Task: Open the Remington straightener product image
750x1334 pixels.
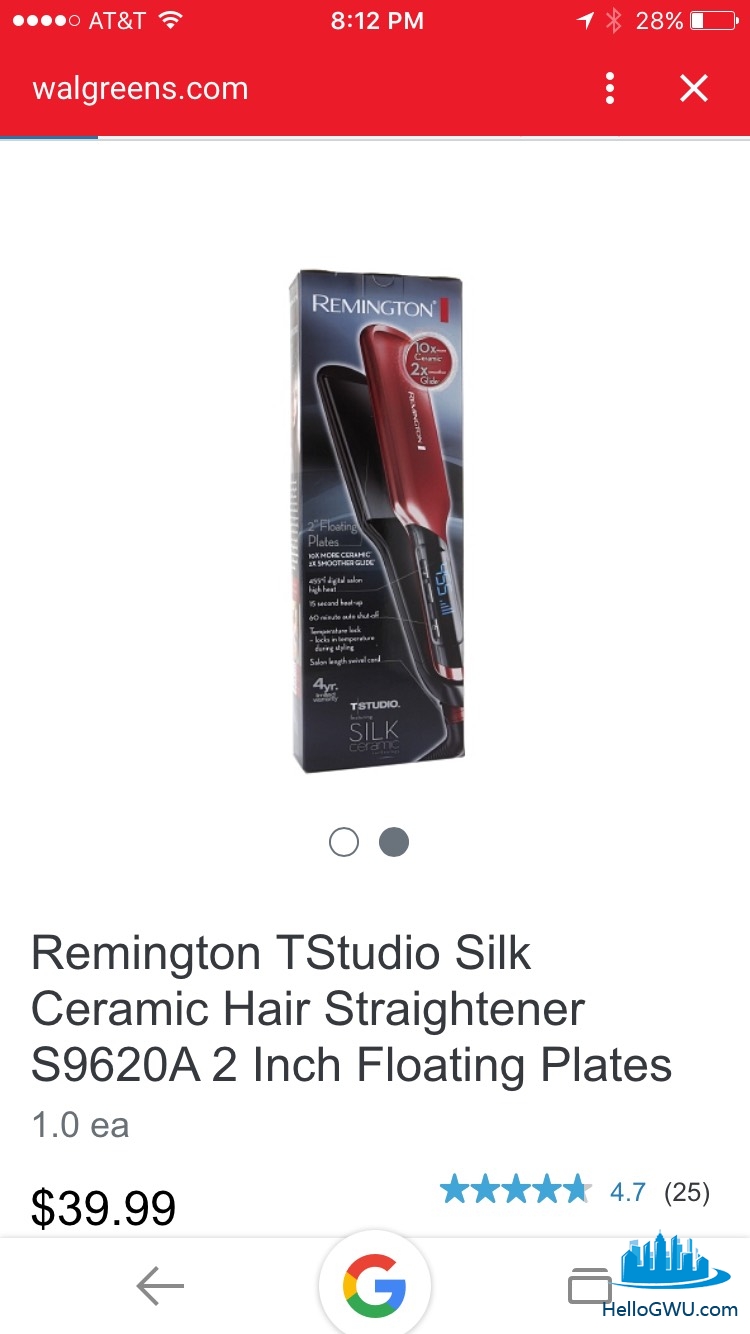Action: (376, 520)
